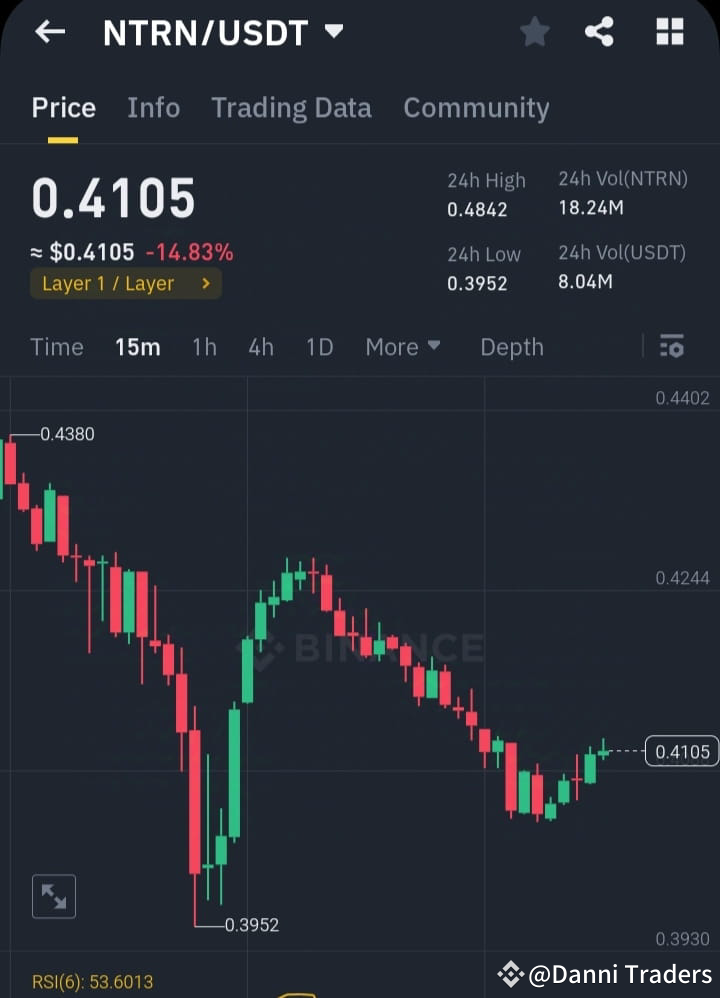
Task: Open the grid layout icon at top right
Action: point(668,31)
